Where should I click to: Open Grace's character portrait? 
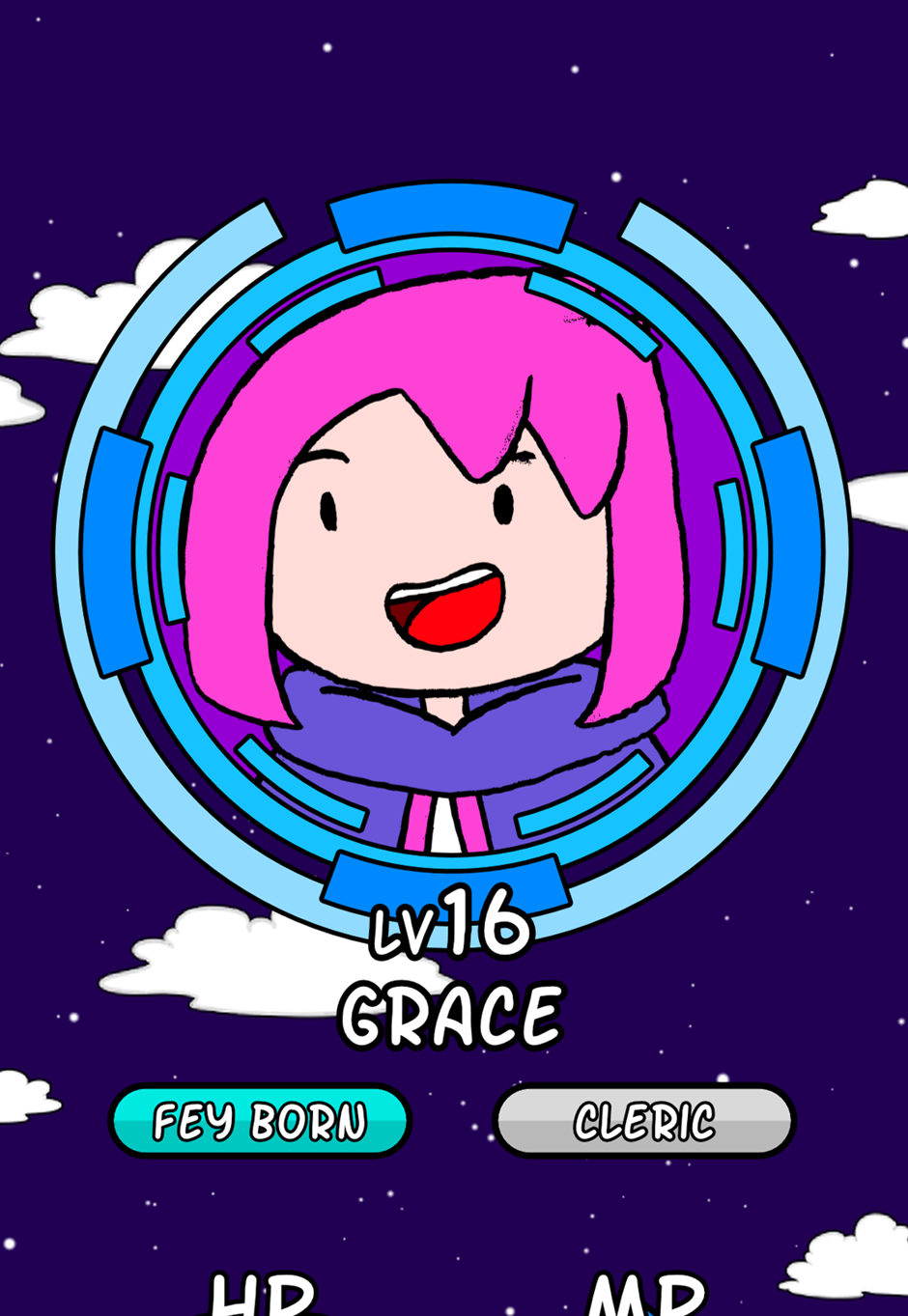[x=452, y=560]
